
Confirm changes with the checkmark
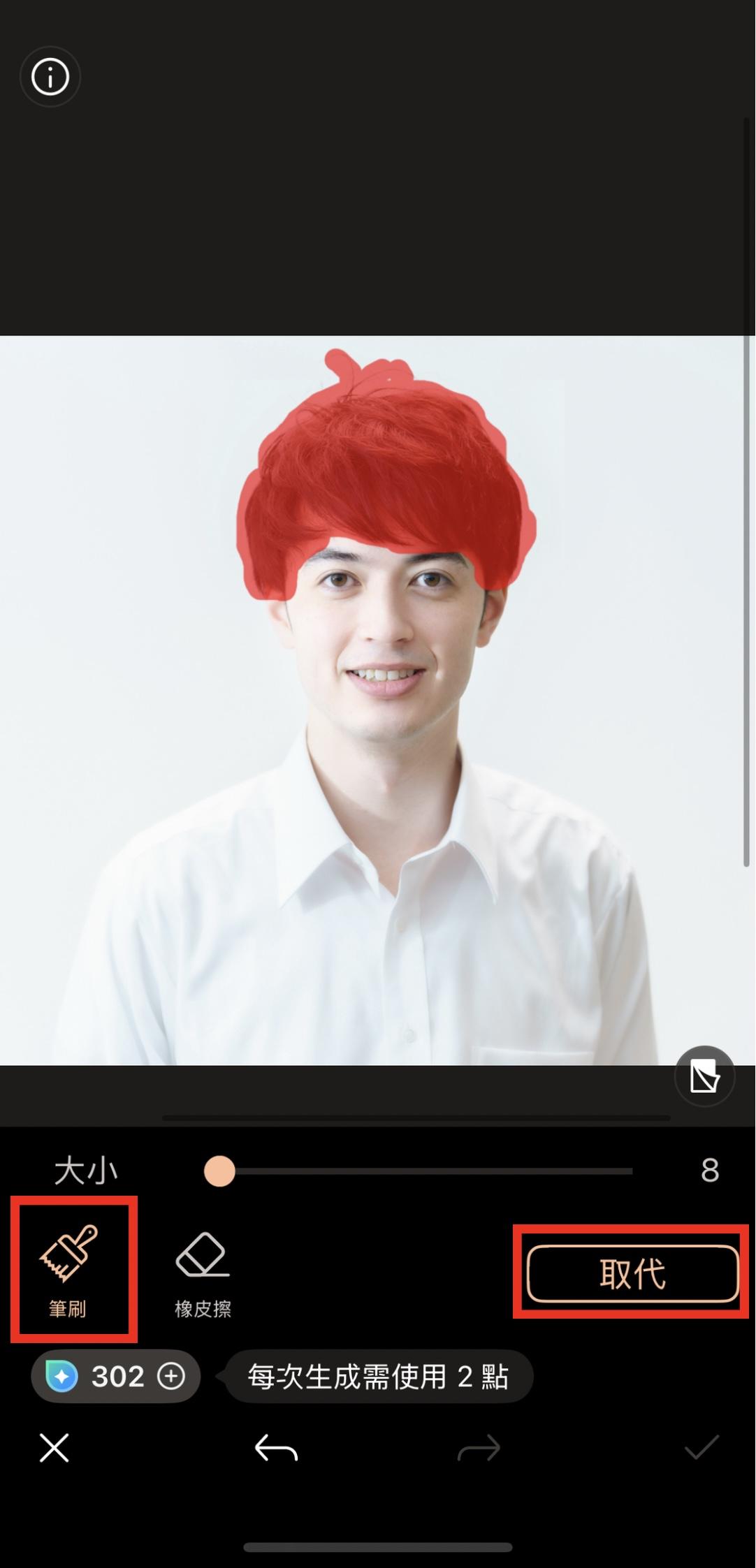pyautogui.click(x=702, y=1448)
